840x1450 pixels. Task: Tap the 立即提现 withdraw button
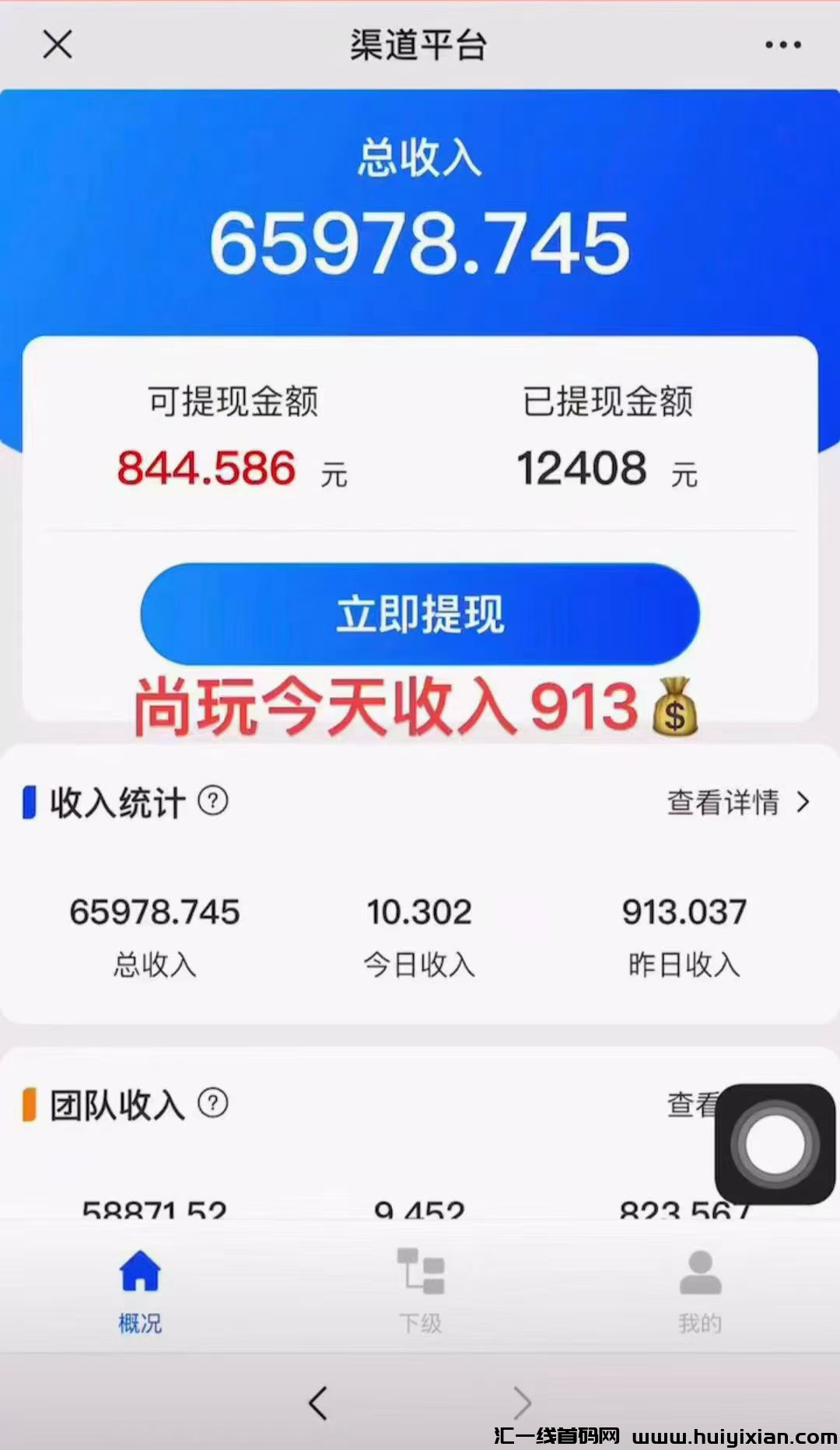[420, 615]
